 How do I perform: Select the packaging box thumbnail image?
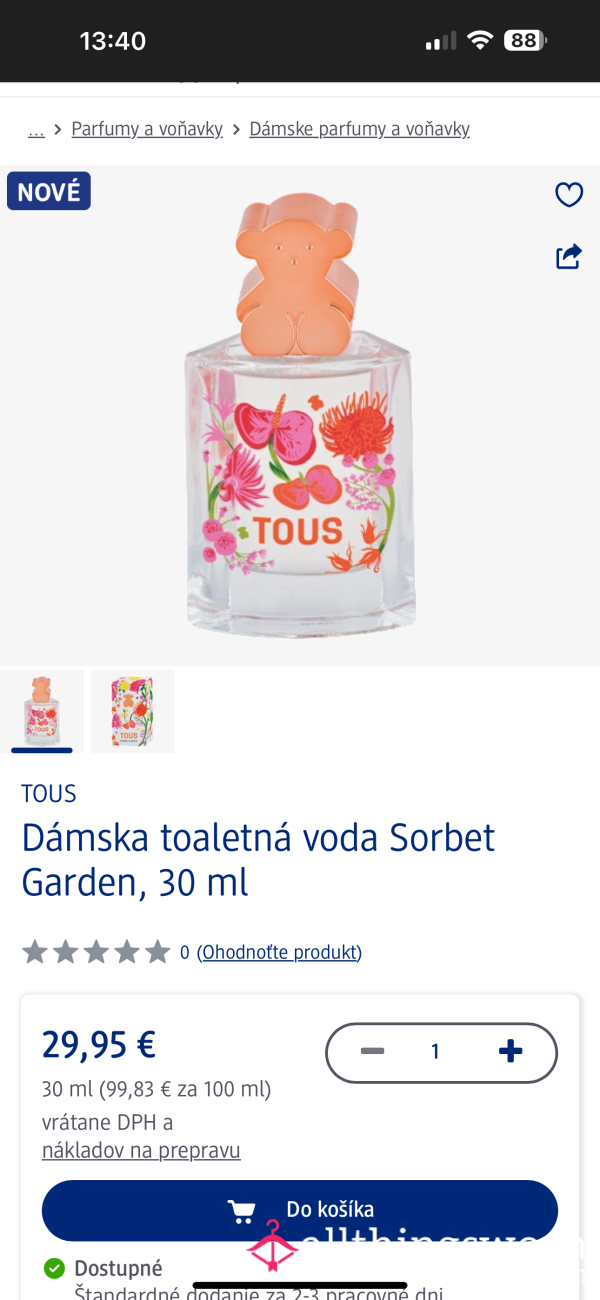(133, 711)
